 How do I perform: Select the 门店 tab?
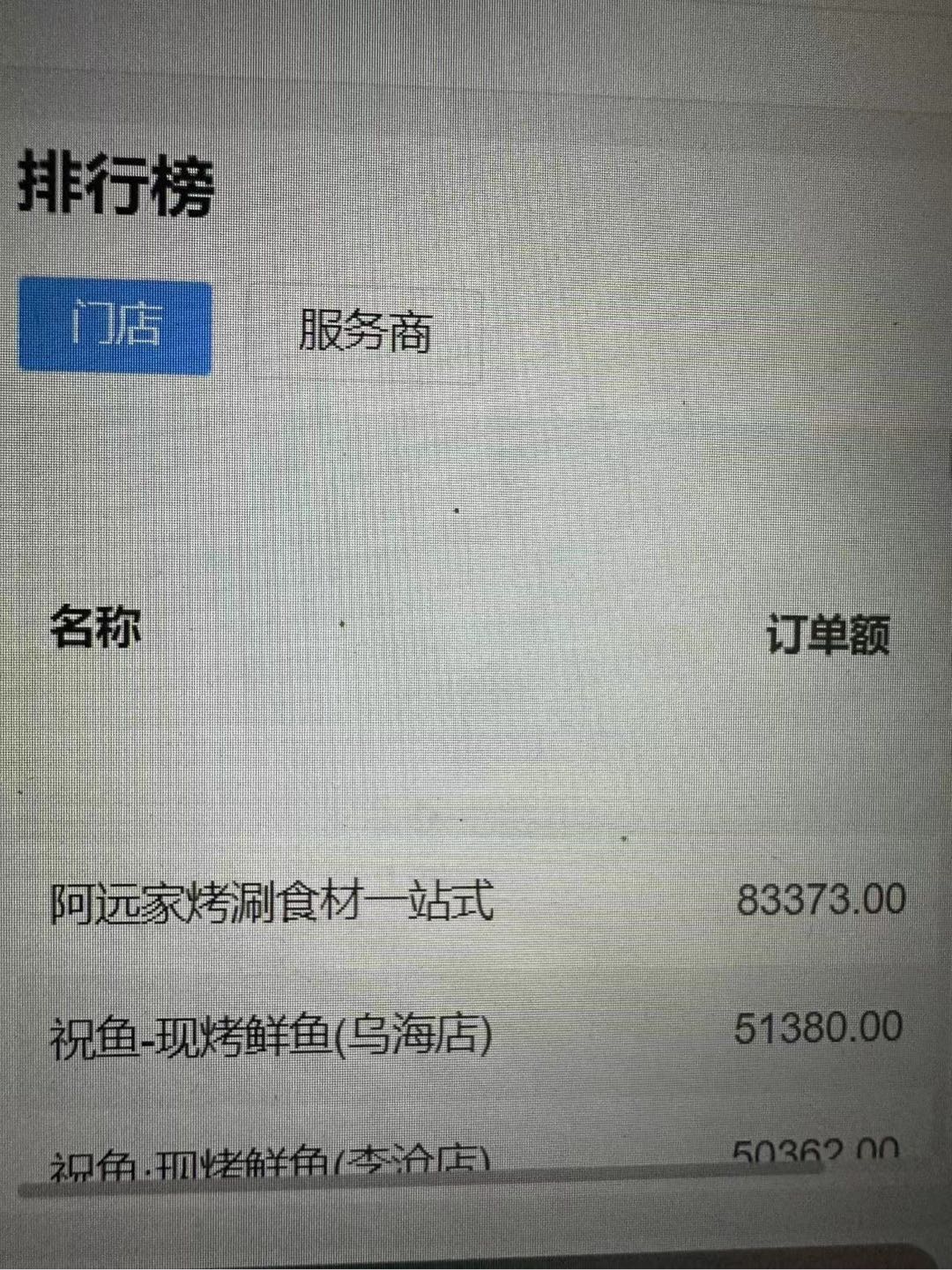pos(115,326)
